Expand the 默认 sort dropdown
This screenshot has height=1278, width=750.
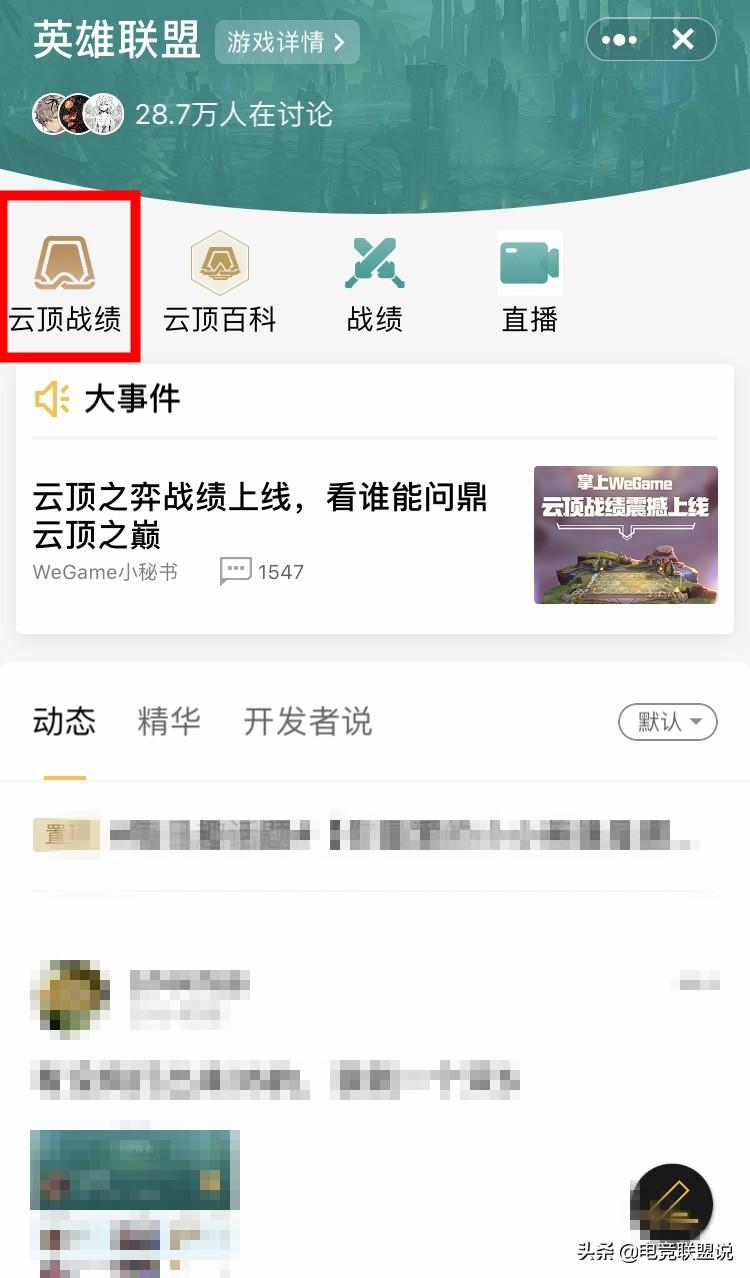[667, 721]
